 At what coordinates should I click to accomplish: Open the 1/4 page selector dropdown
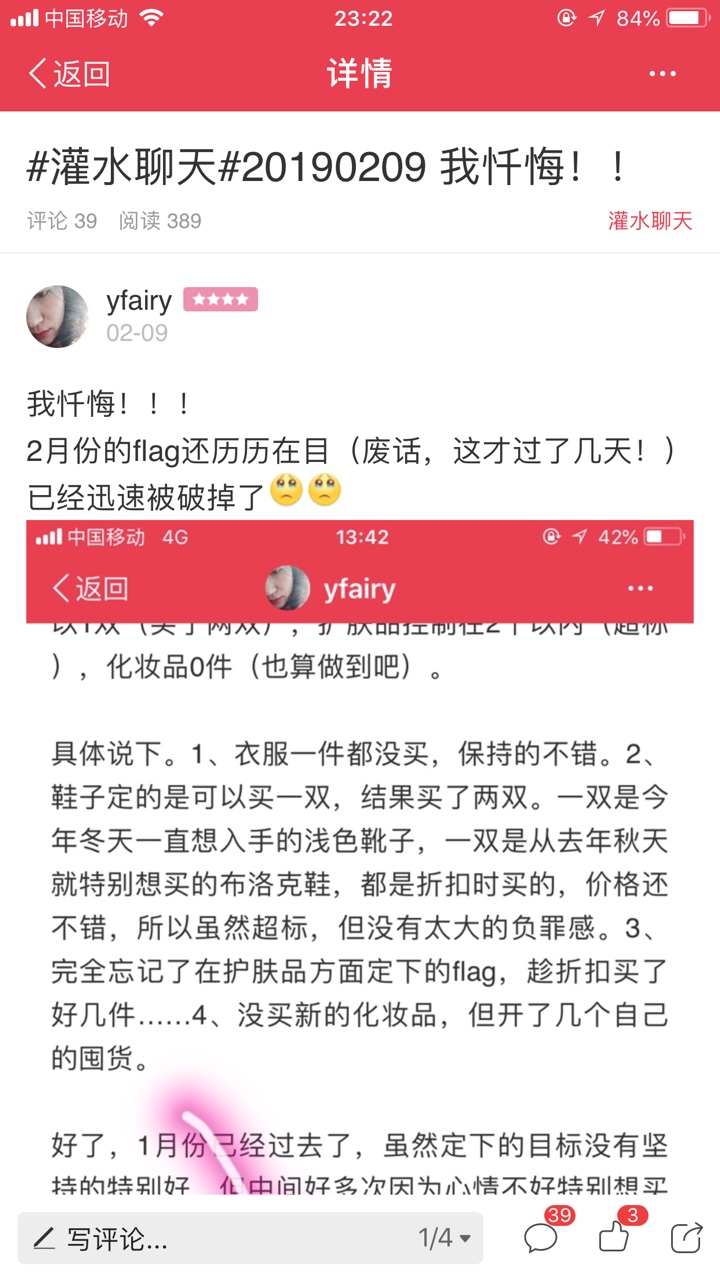445,1239
